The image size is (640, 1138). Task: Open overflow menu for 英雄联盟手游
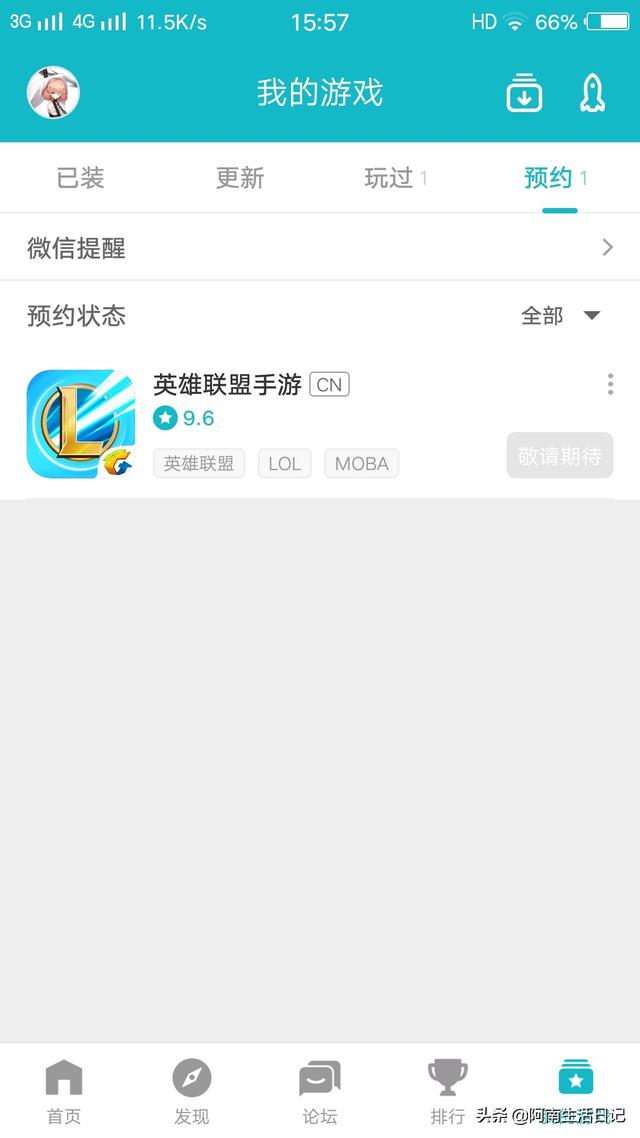(x=610, y=384)
